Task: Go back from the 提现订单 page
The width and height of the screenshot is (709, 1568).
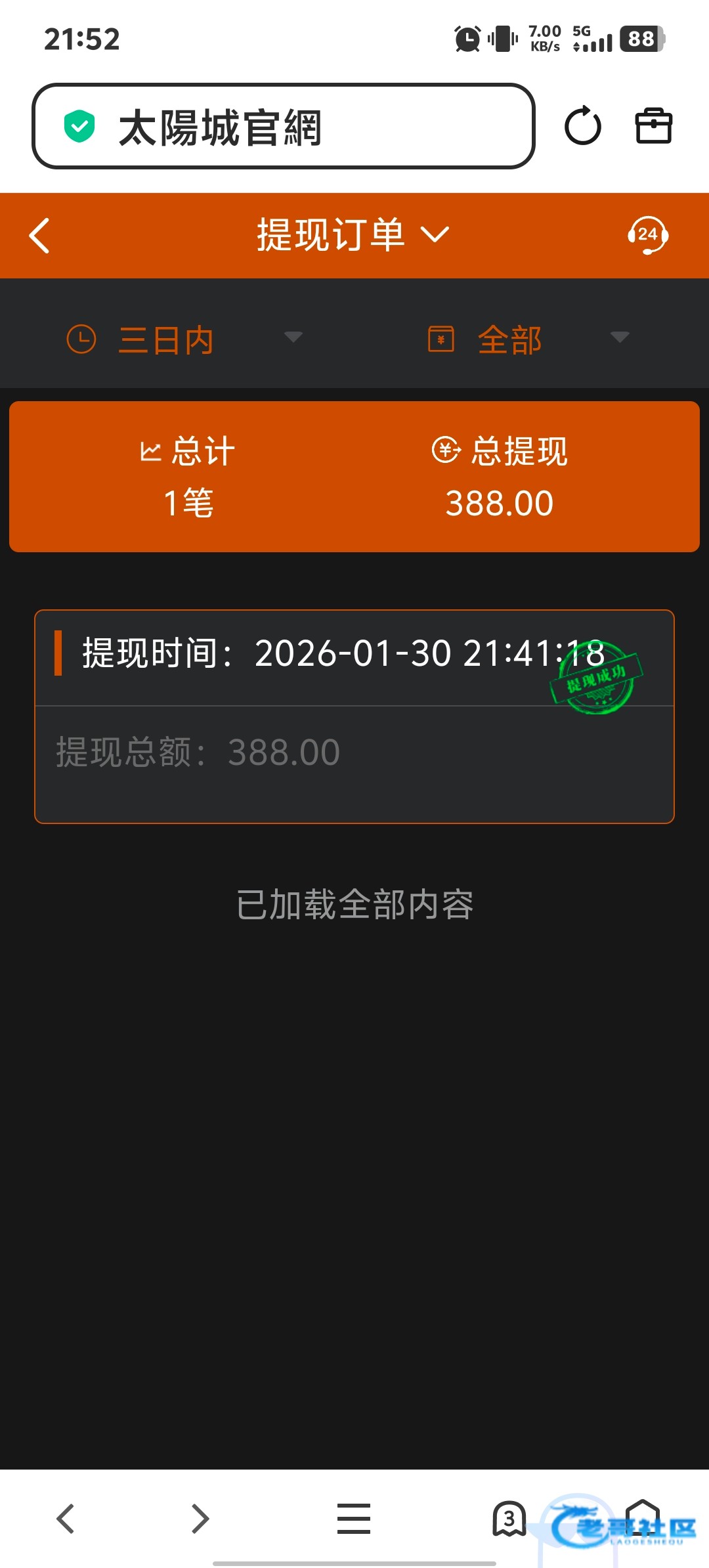Action: 39,235
